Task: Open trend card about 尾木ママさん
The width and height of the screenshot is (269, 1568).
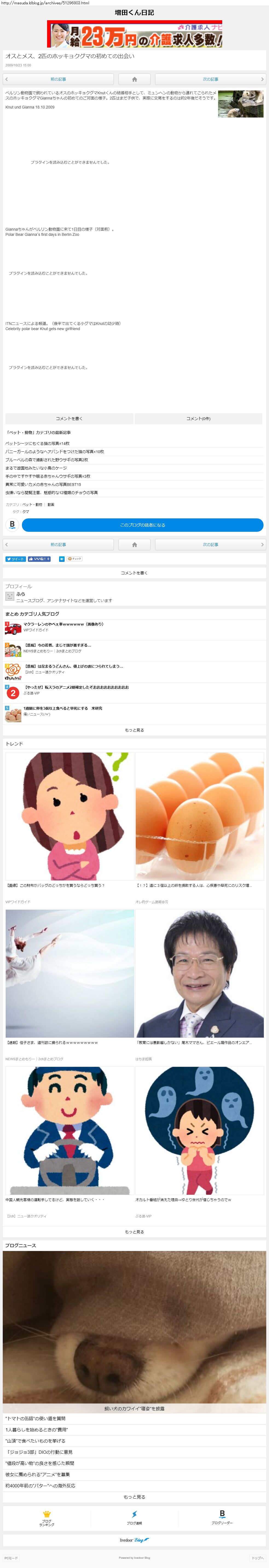Action: coord(199,984)
